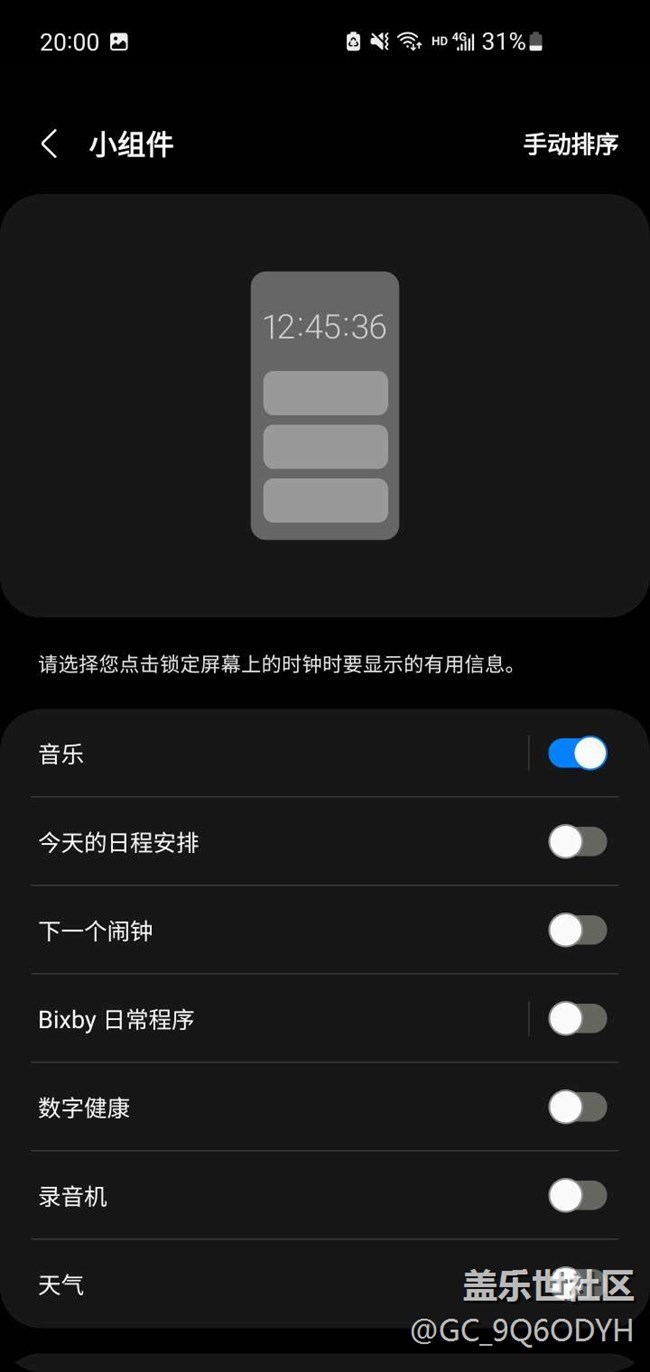Enable the 数字健康 widget
The width and height of the screenshot is (650, 1372).
click(577, 1107)
